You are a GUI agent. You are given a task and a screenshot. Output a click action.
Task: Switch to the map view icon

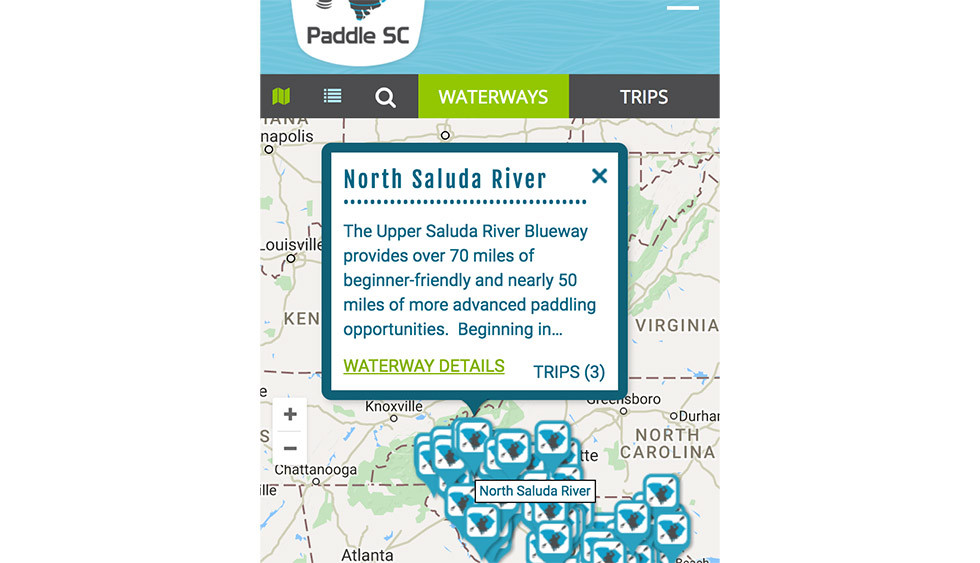pos(282,97)
